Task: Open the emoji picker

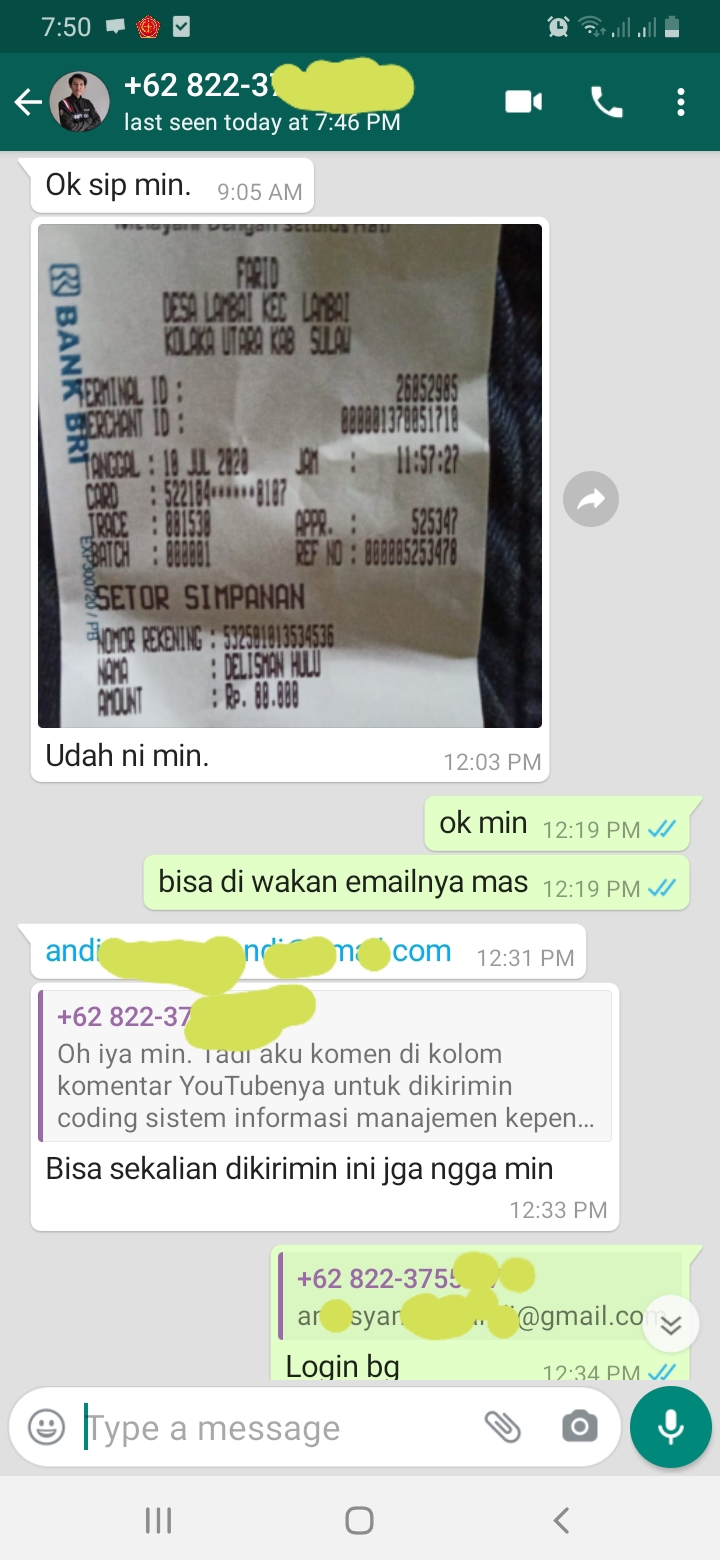Action: tap(46, 1427)
